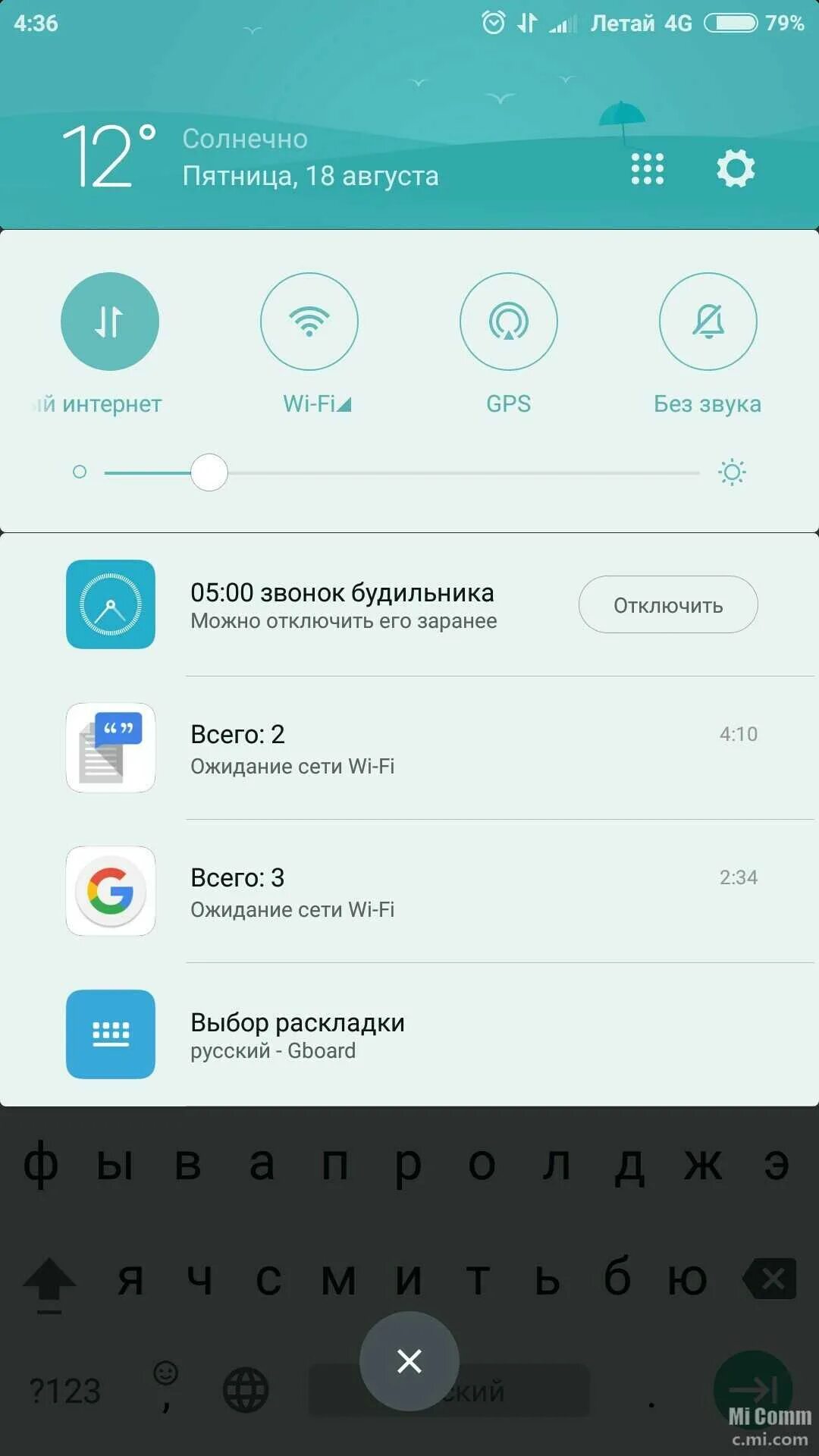Turn on the GPS toggle
This screenshot has height=1456, width=819.
[x=509, y=322]
